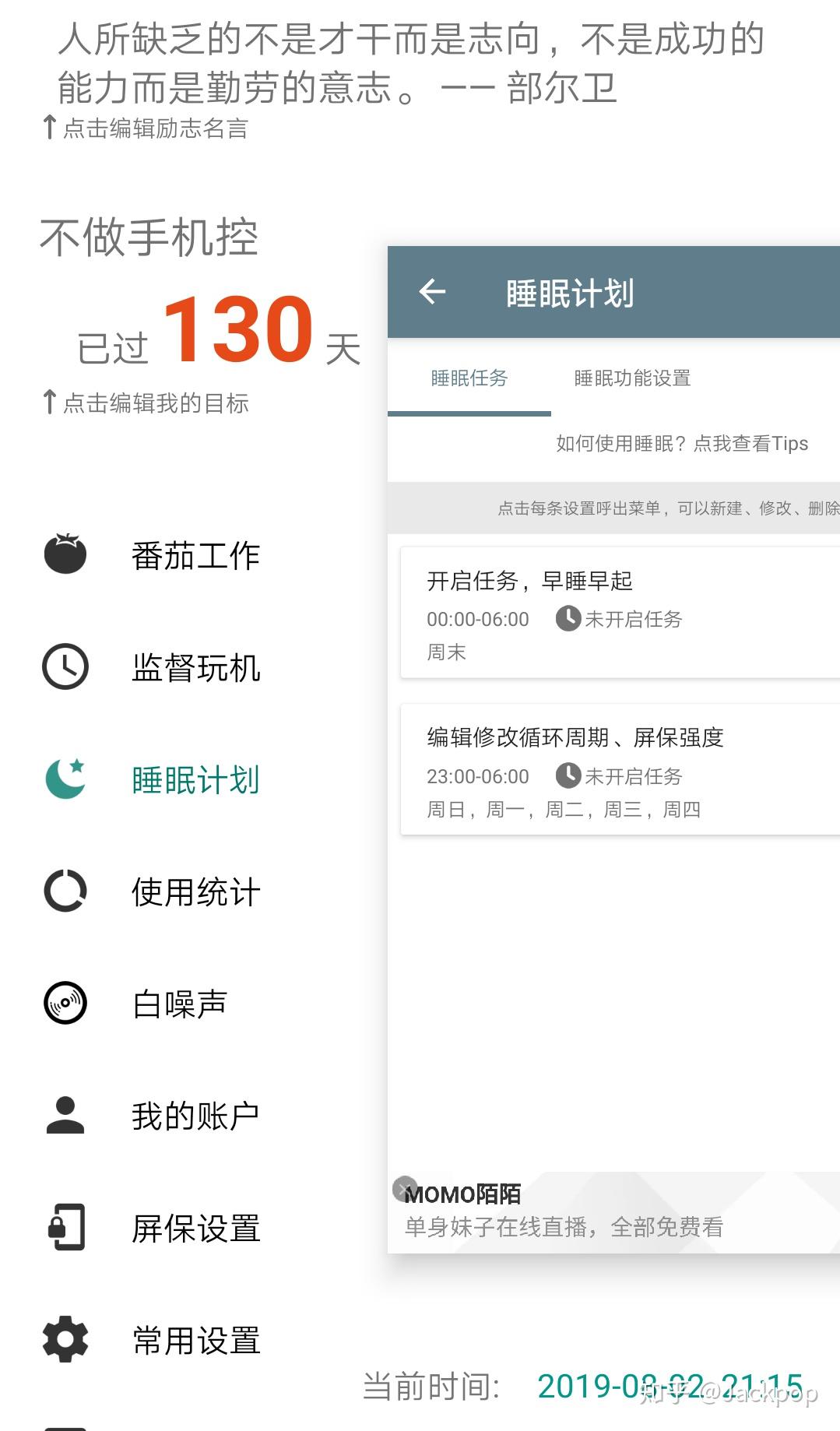Open 屏保设置 menu item
840x1431 pixels.
pyautogui.click(x=195, y=1228)
